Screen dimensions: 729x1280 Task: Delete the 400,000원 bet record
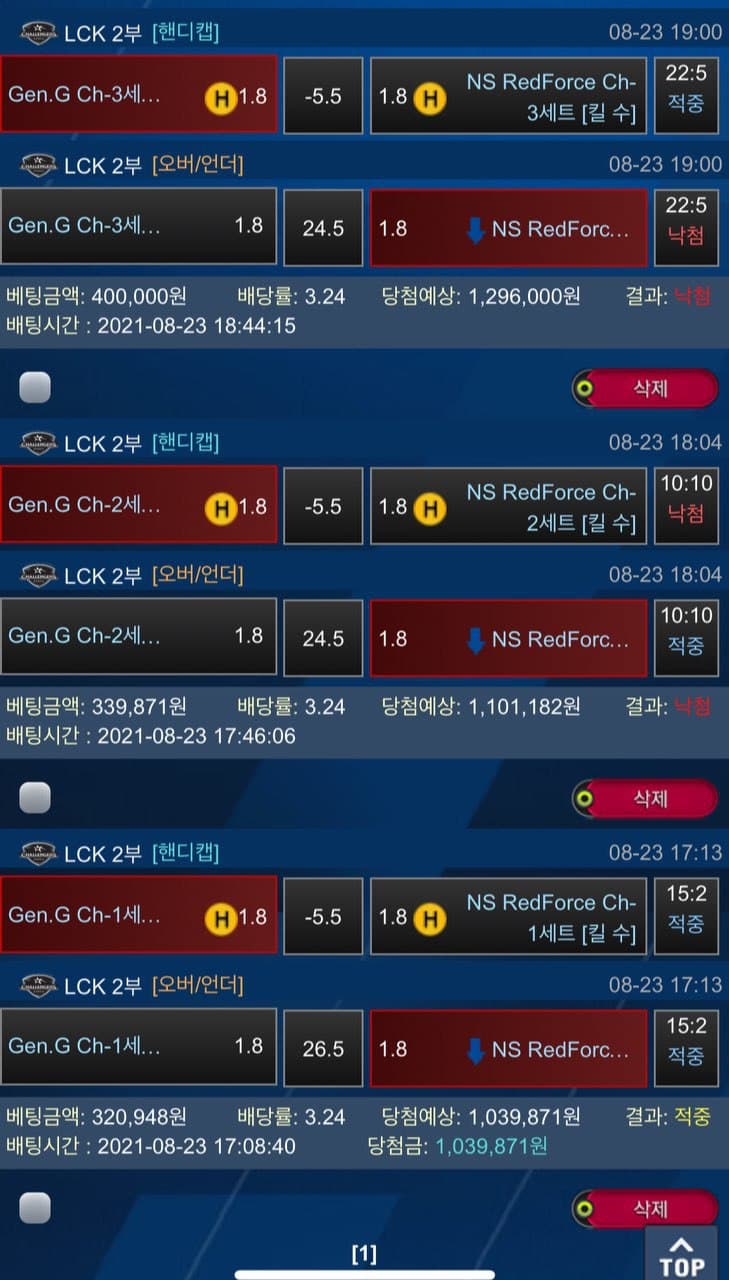645,388
